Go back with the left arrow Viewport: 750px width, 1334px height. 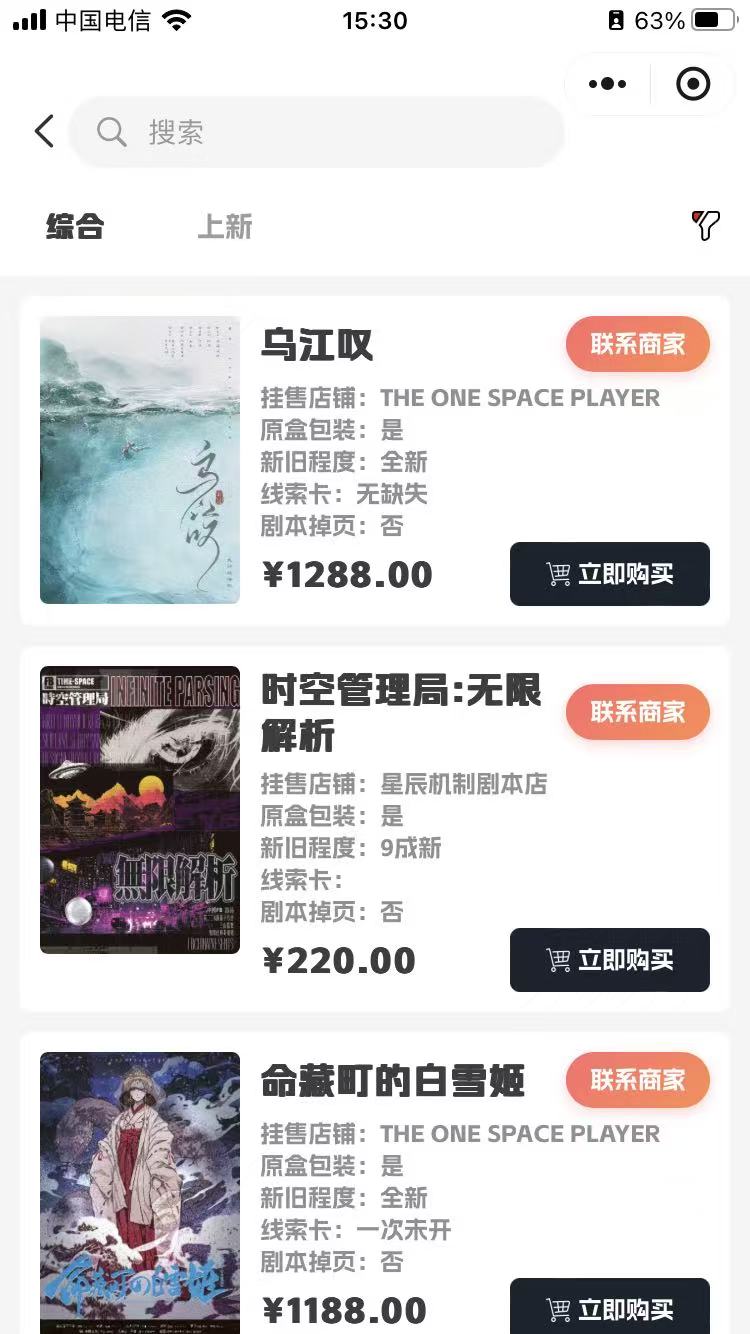pyautogui.click(x=44, y=131)
